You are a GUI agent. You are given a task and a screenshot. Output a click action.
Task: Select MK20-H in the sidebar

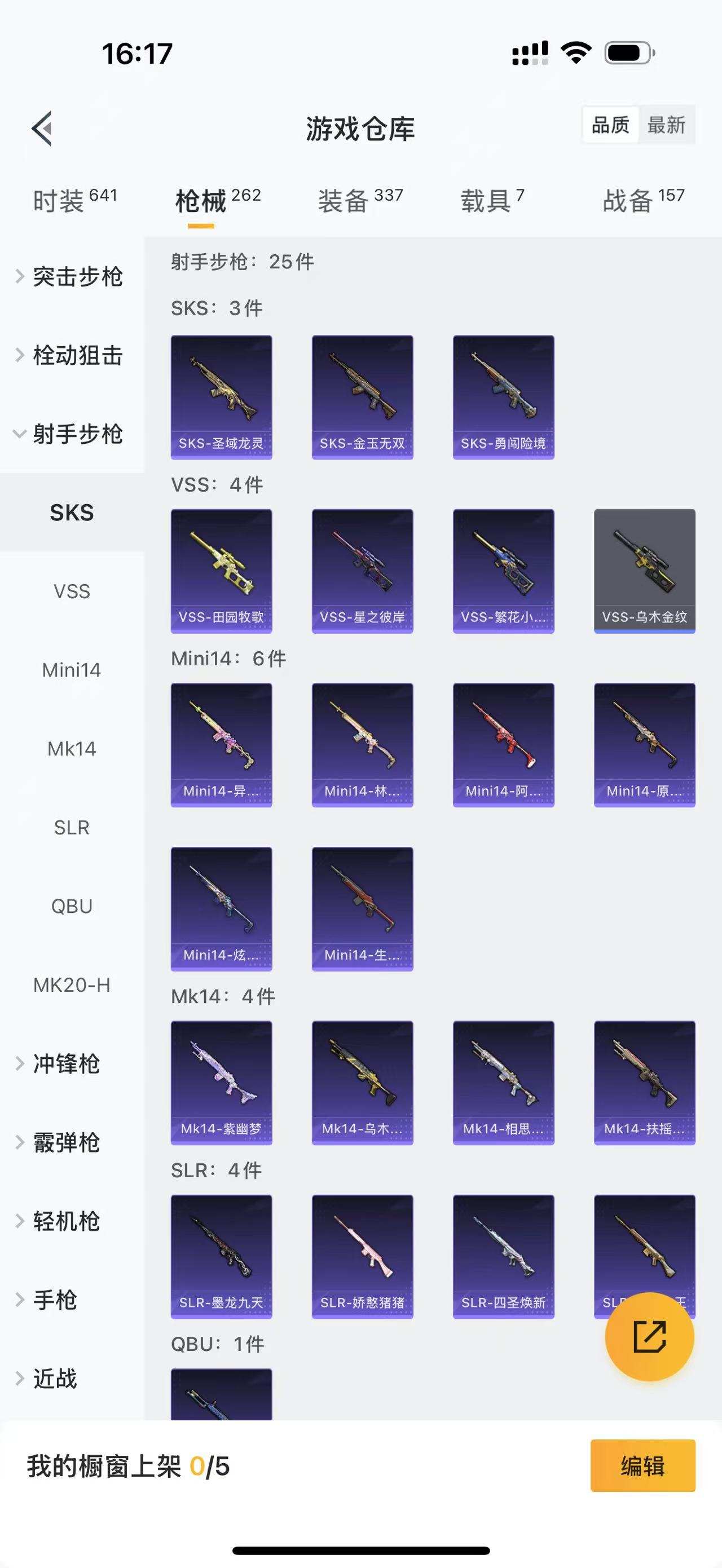coord(72,985)
